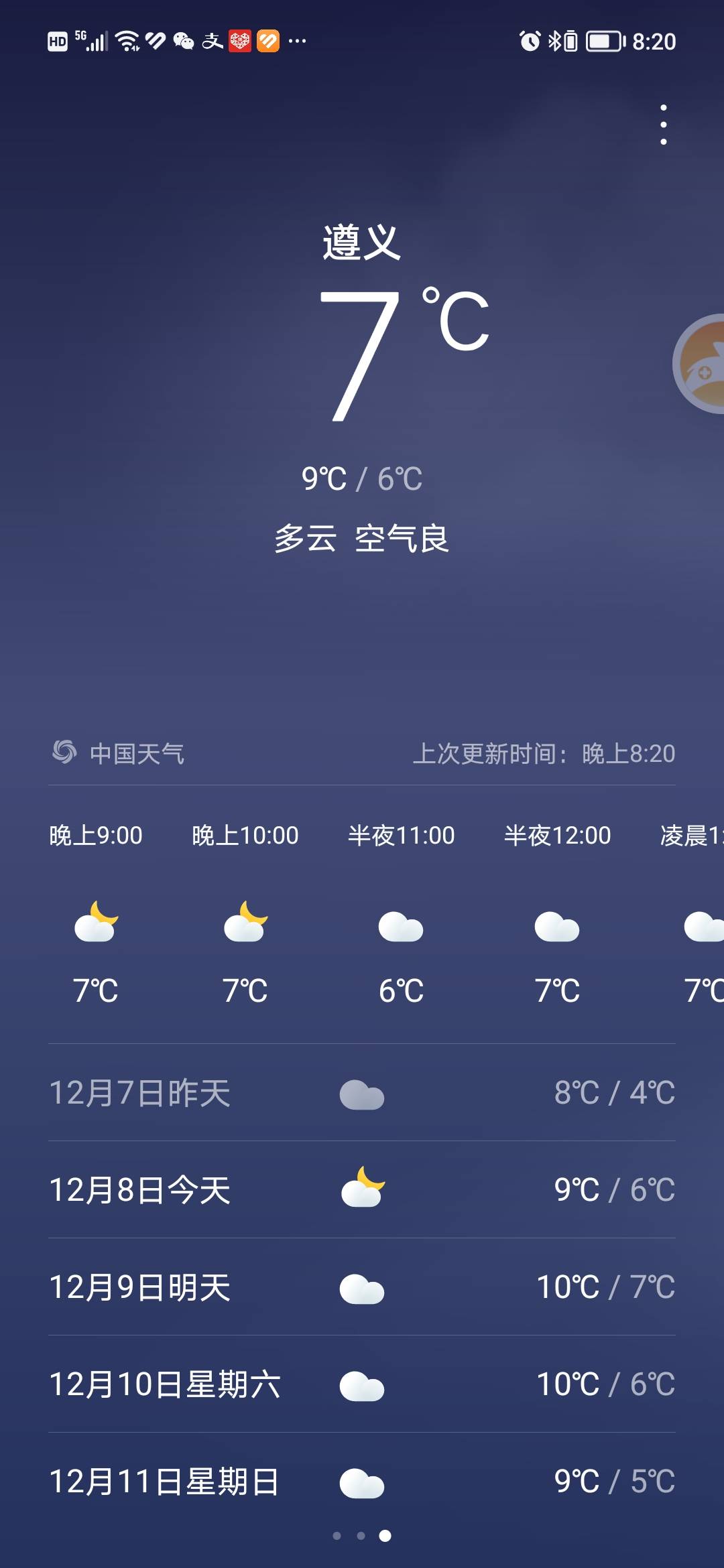View today's 12月8日今天 forecast details
Screen dimensions: 724x1568
pyautogui.click(x=362, y=1190)
